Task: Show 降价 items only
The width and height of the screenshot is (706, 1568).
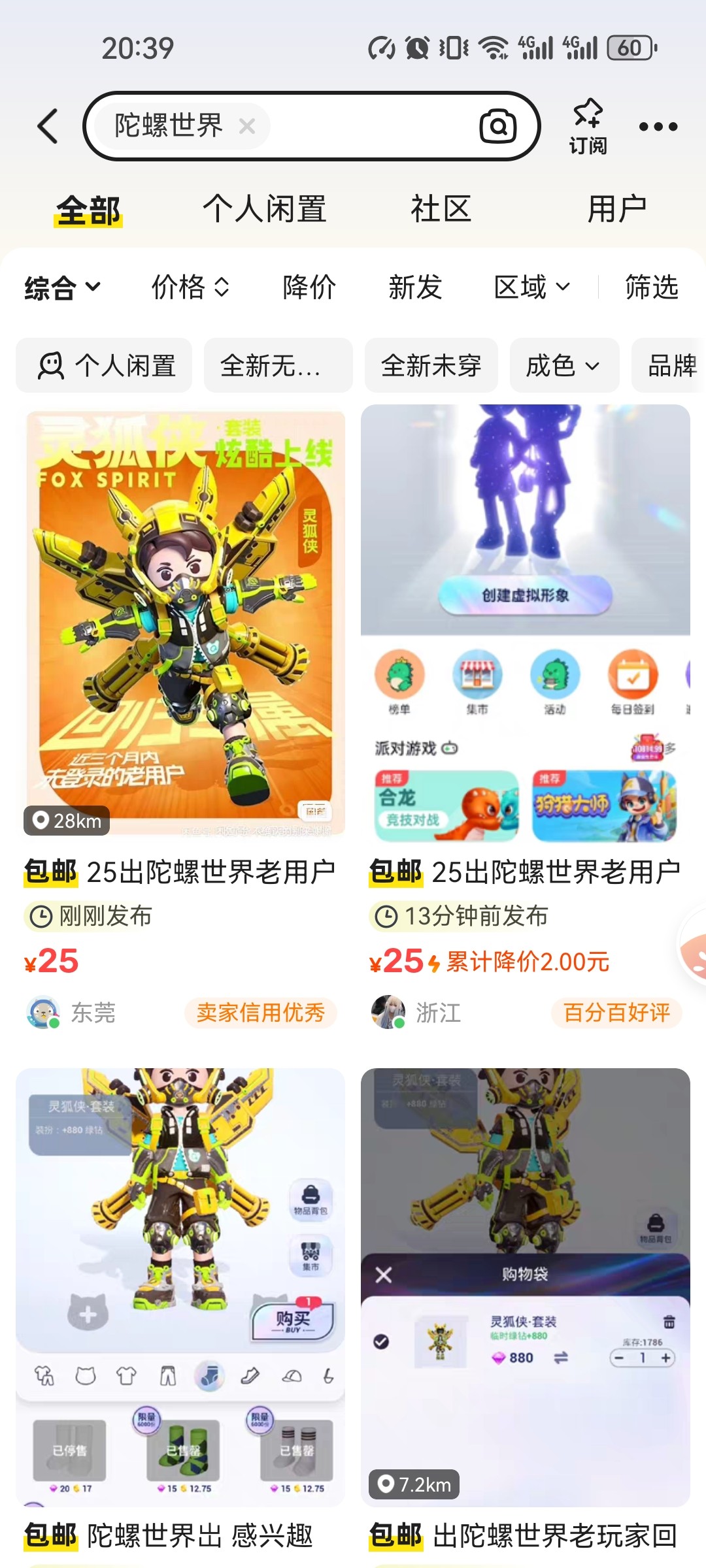Action: click(309, 287)
